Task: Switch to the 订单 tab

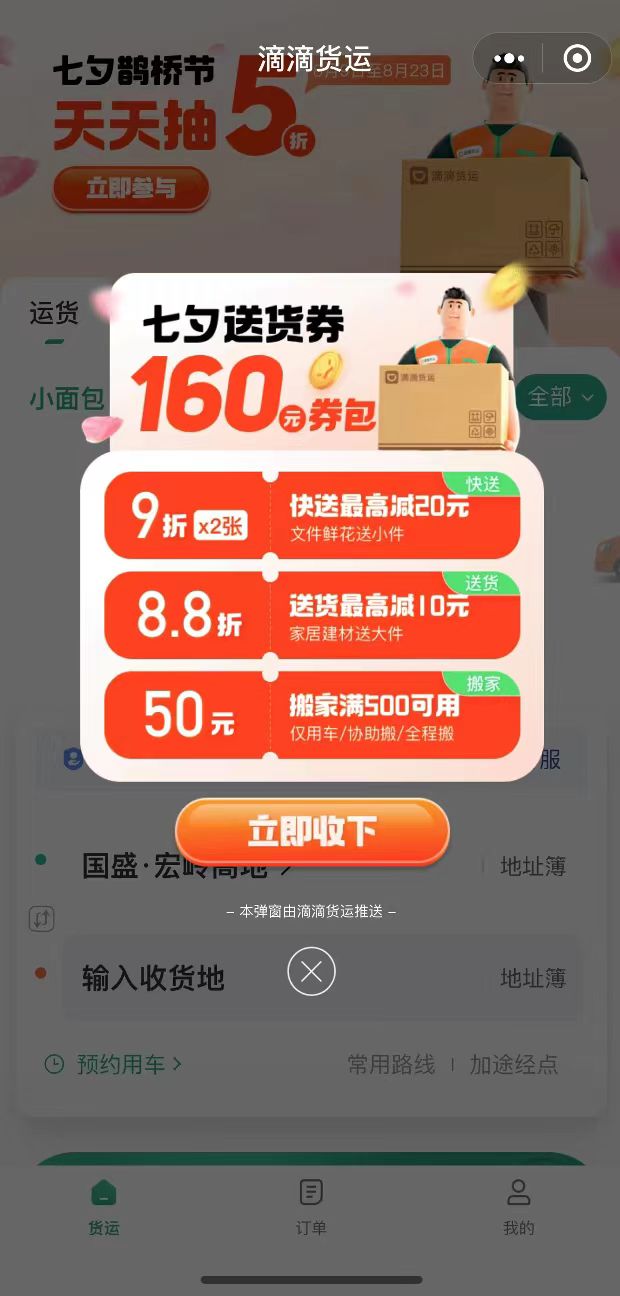Action: tap(311, 1206)
